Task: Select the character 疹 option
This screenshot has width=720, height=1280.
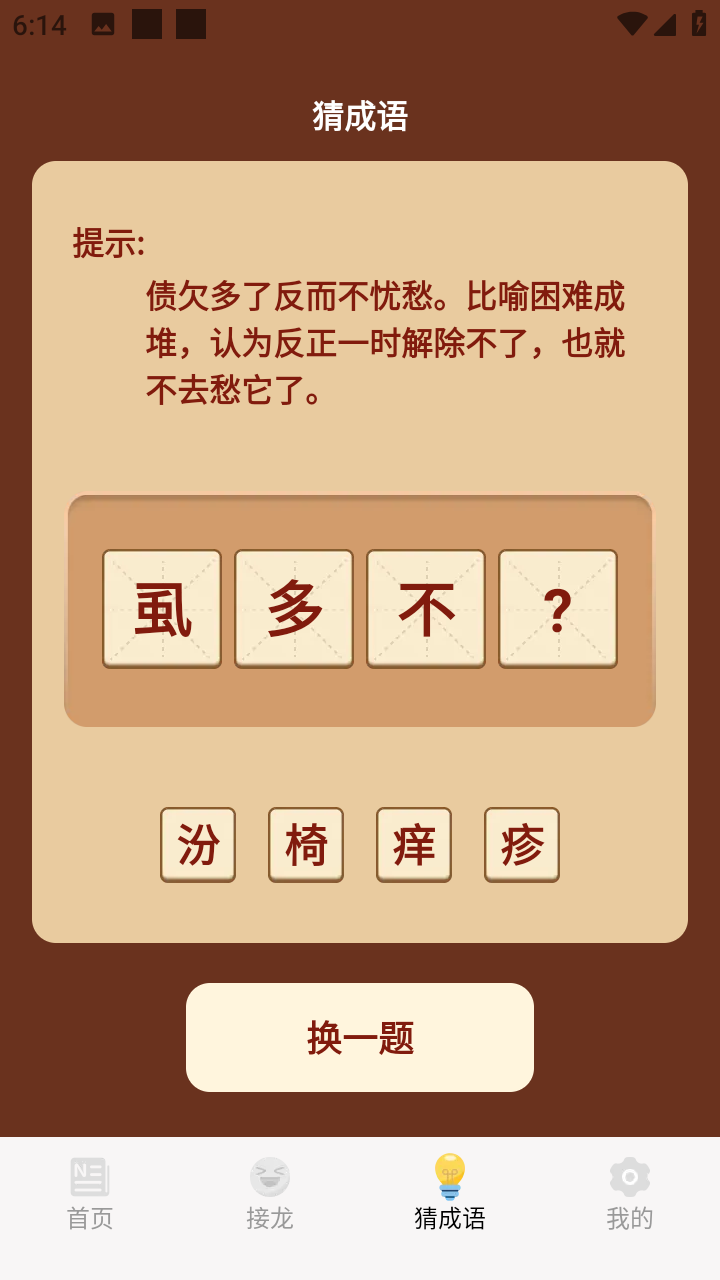Action: click(x=522, y=845)
